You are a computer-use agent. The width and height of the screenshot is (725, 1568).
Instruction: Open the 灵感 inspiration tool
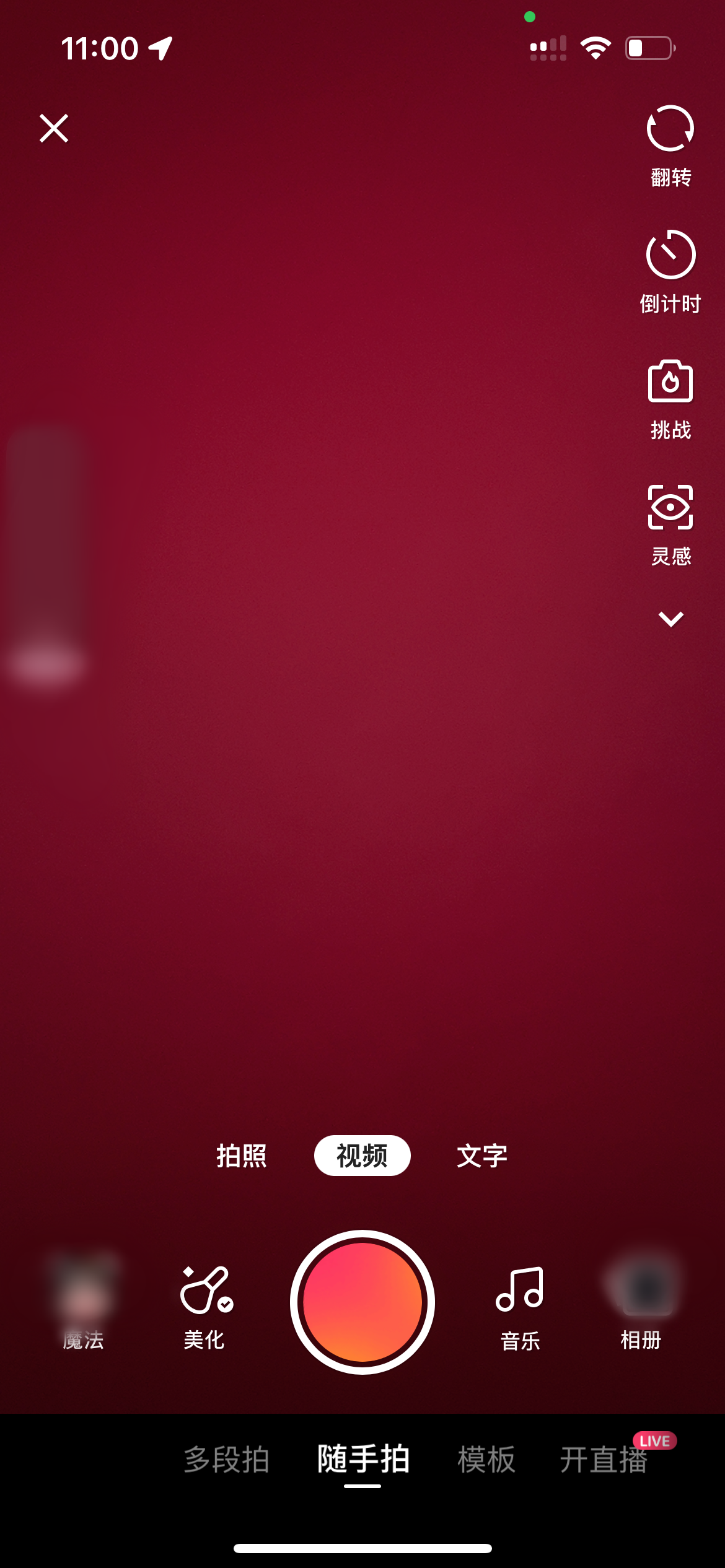point(670,524)
